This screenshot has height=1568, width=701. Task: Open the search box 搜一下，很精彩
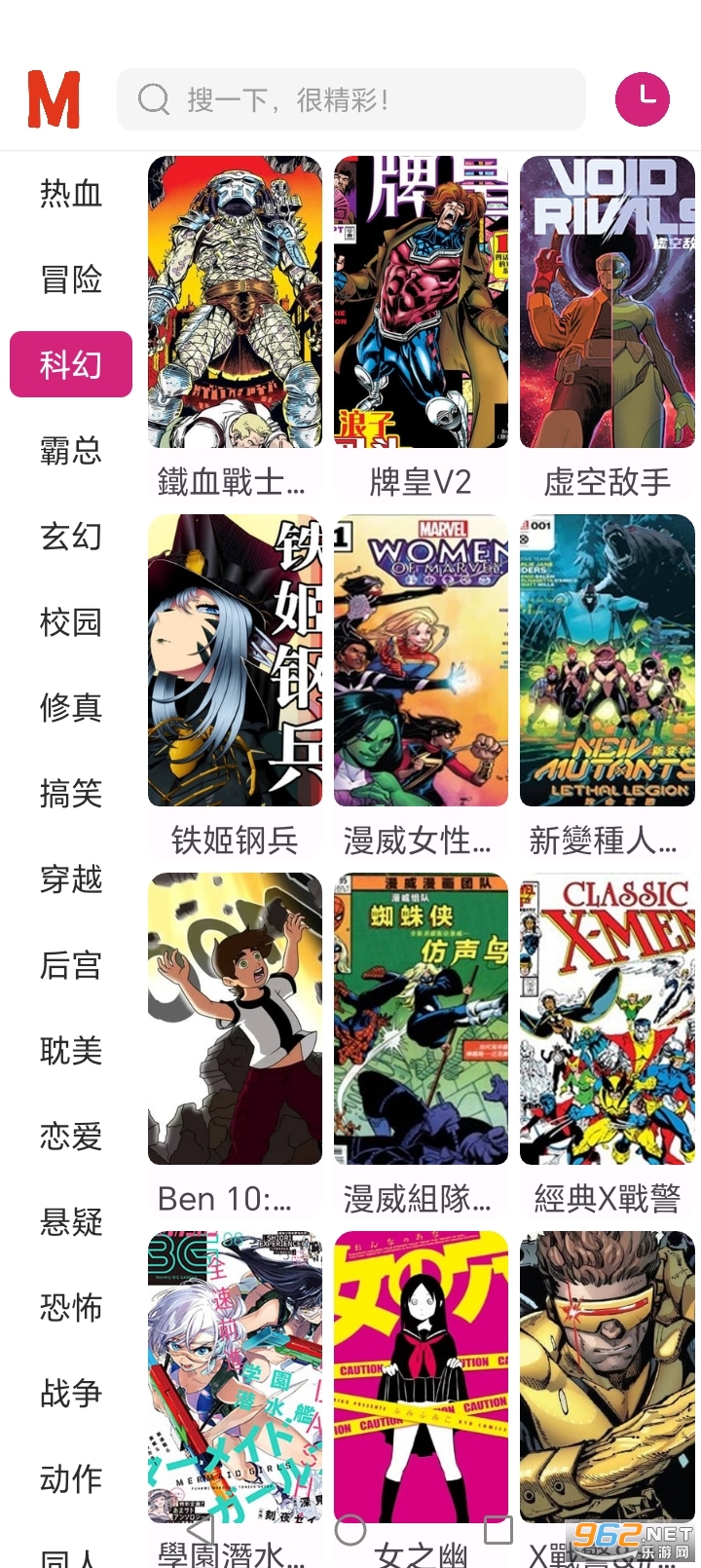[x=350, y=99]
